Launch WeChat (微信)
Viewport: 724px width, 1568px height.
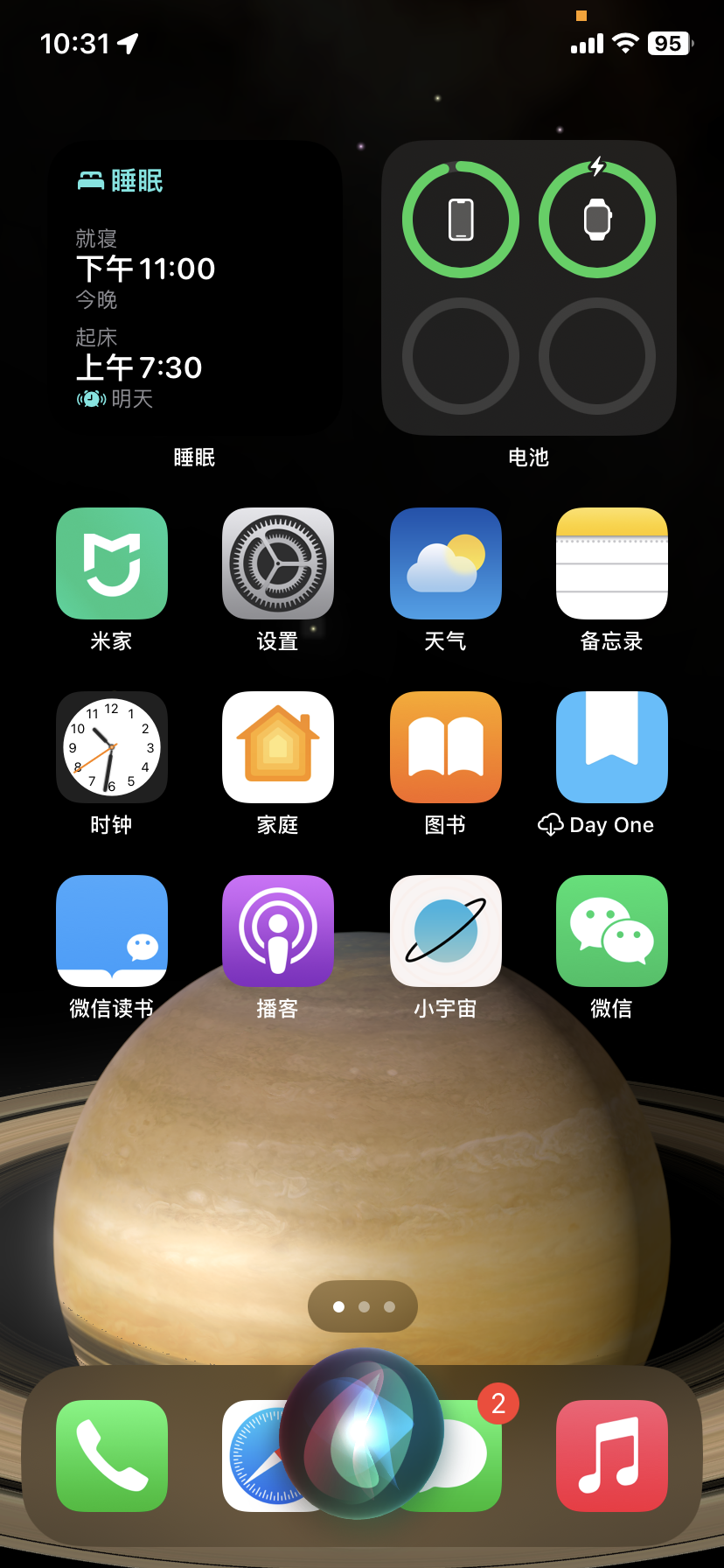click(611, 931)
